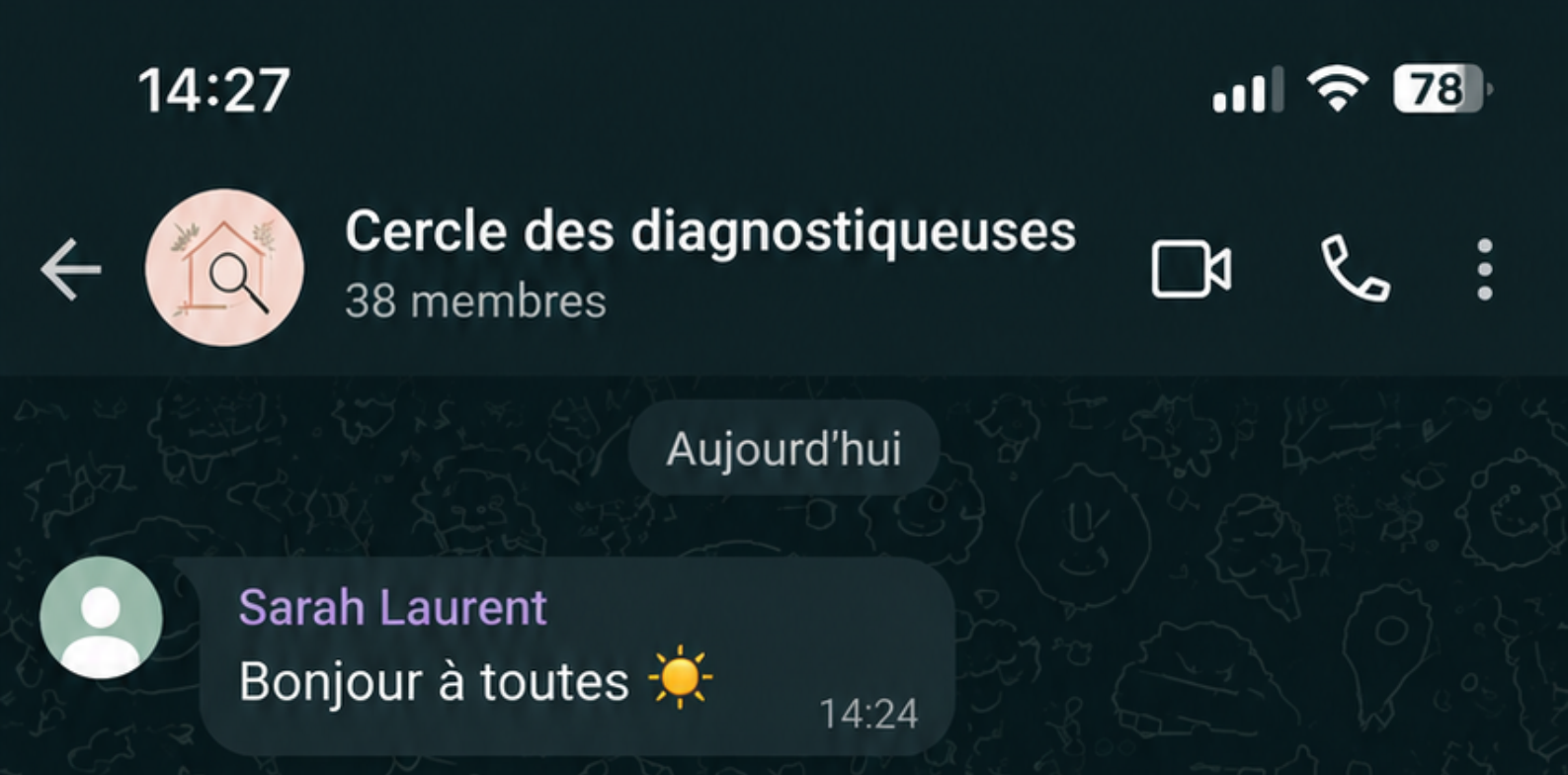Start a group voice call
1568x775 pixels.
tap(1356, 268)
